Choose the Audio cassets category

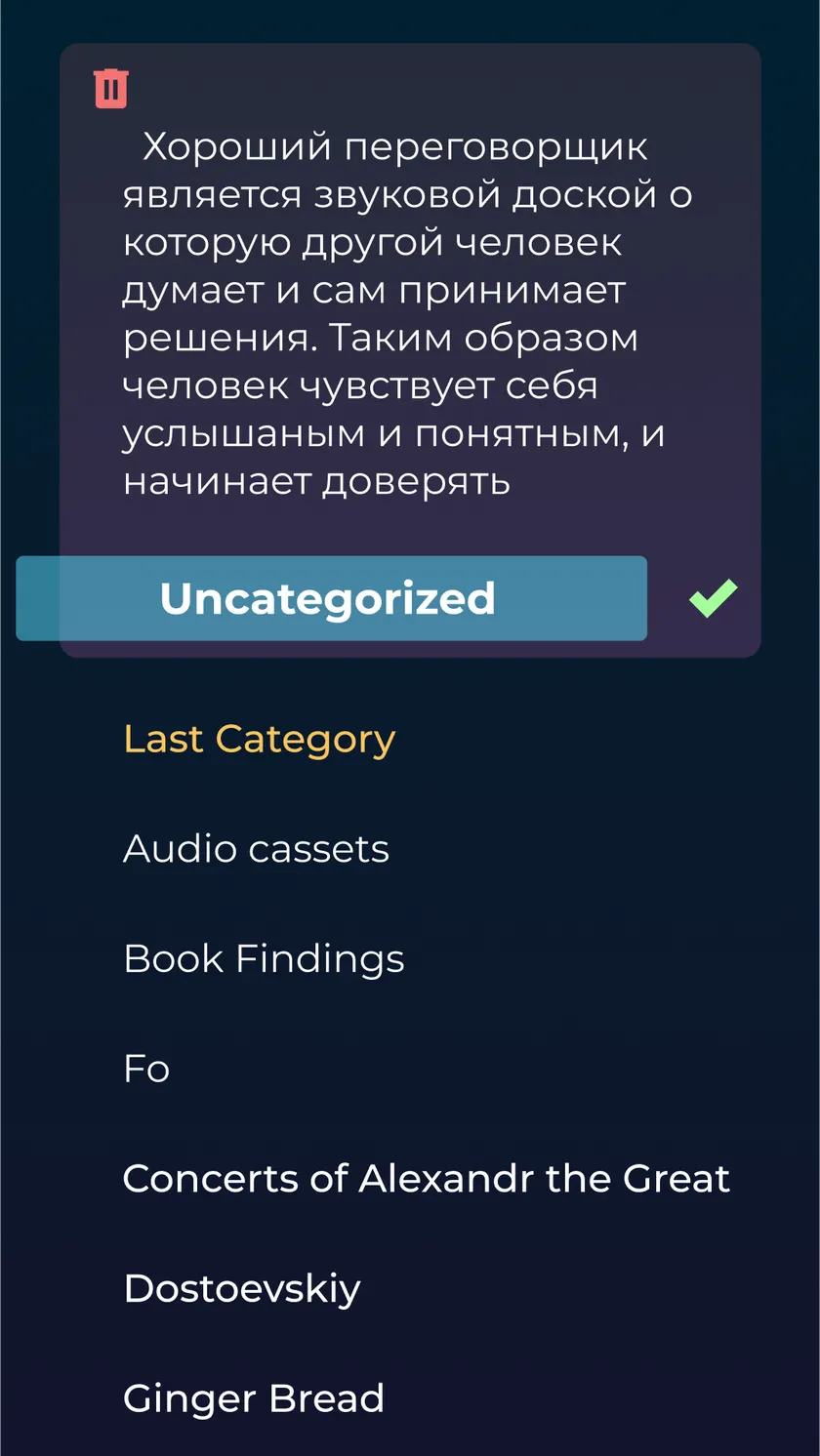256,849
